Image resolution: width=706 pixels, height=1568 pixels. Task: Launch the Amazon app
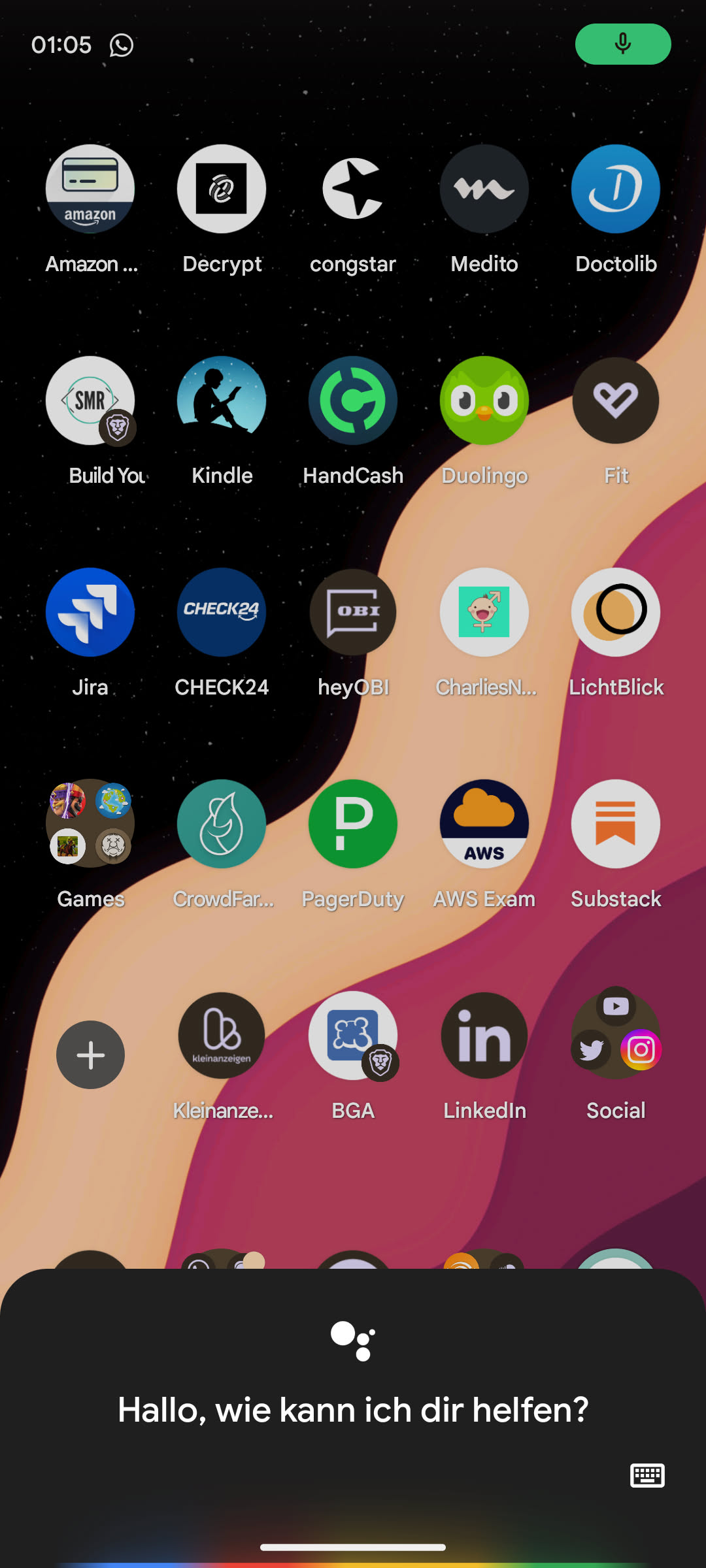pos(90,189)
